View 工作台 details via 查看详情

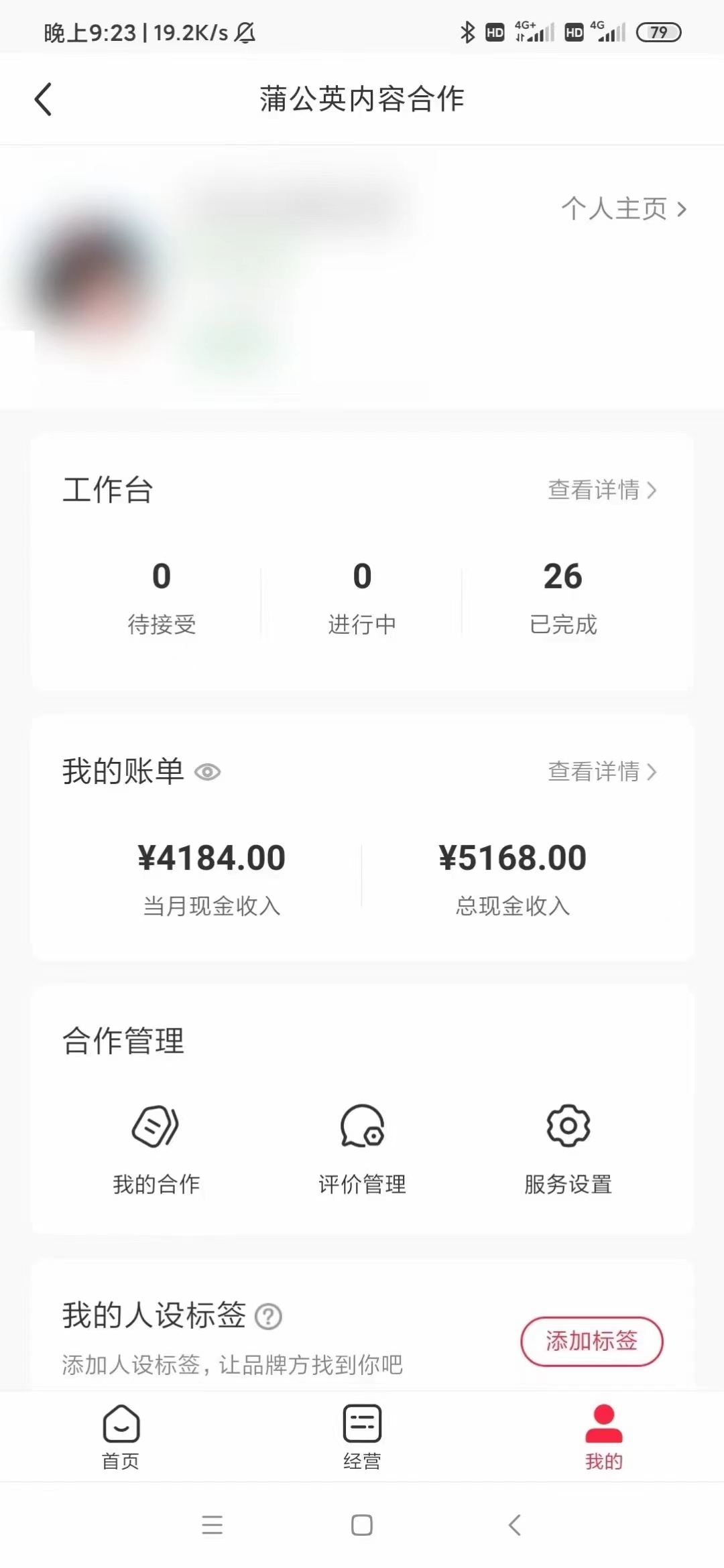601,490
